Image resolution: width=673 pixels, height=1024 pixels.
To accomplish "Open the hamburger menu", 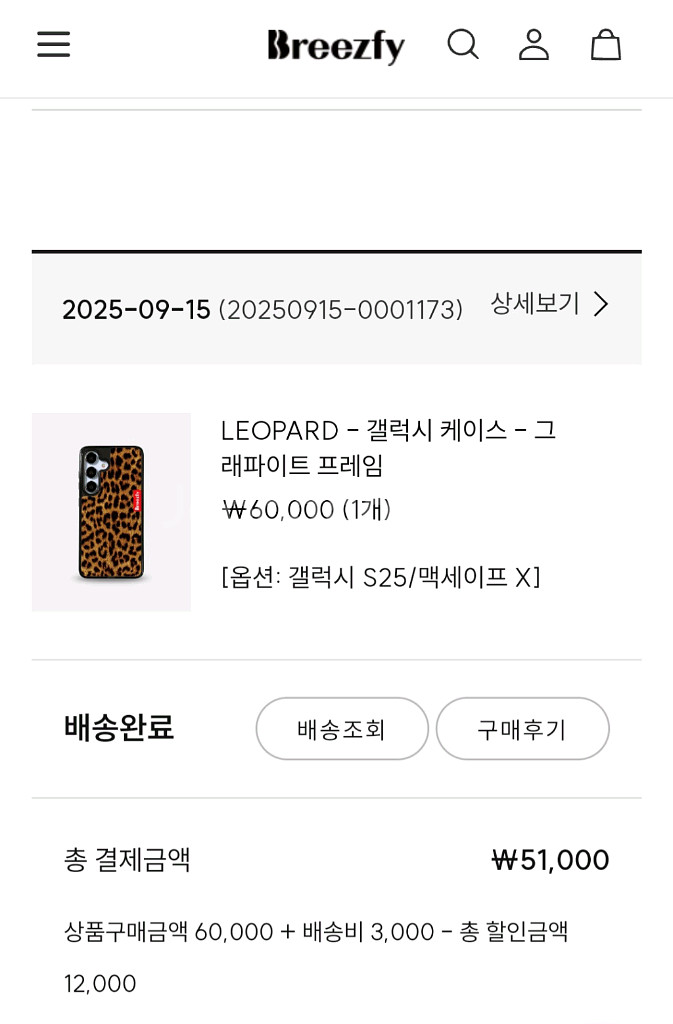I will 54,44.
